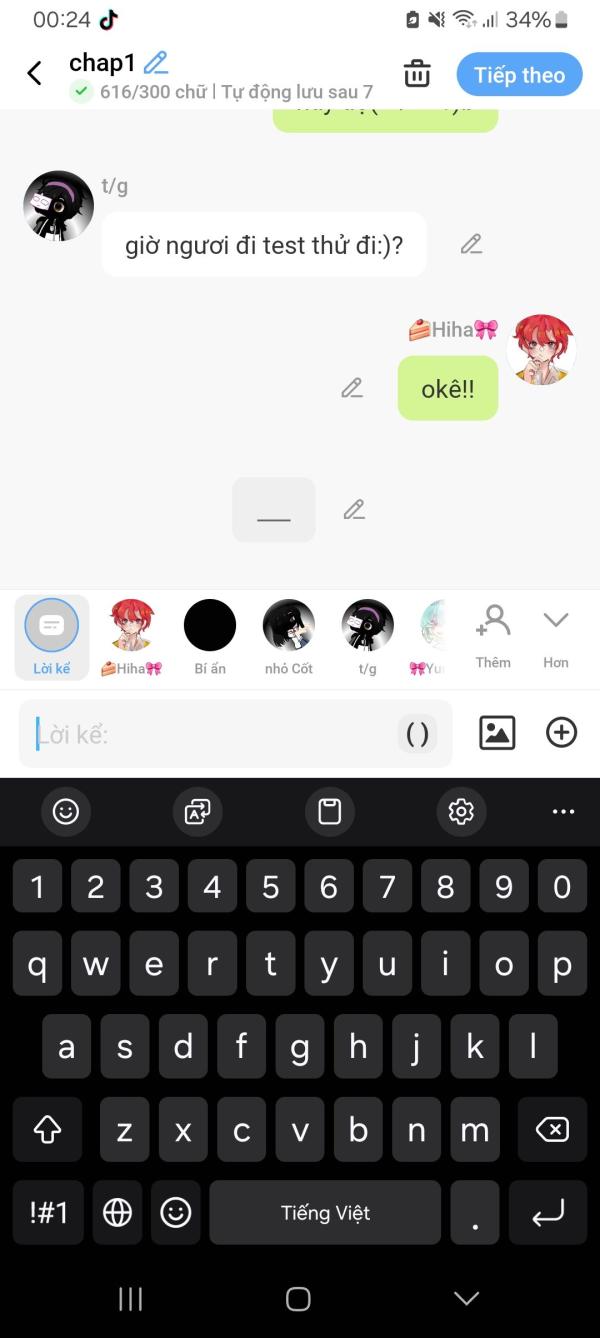Insert parentheses with the ( ) button

(x=418, y=735)
